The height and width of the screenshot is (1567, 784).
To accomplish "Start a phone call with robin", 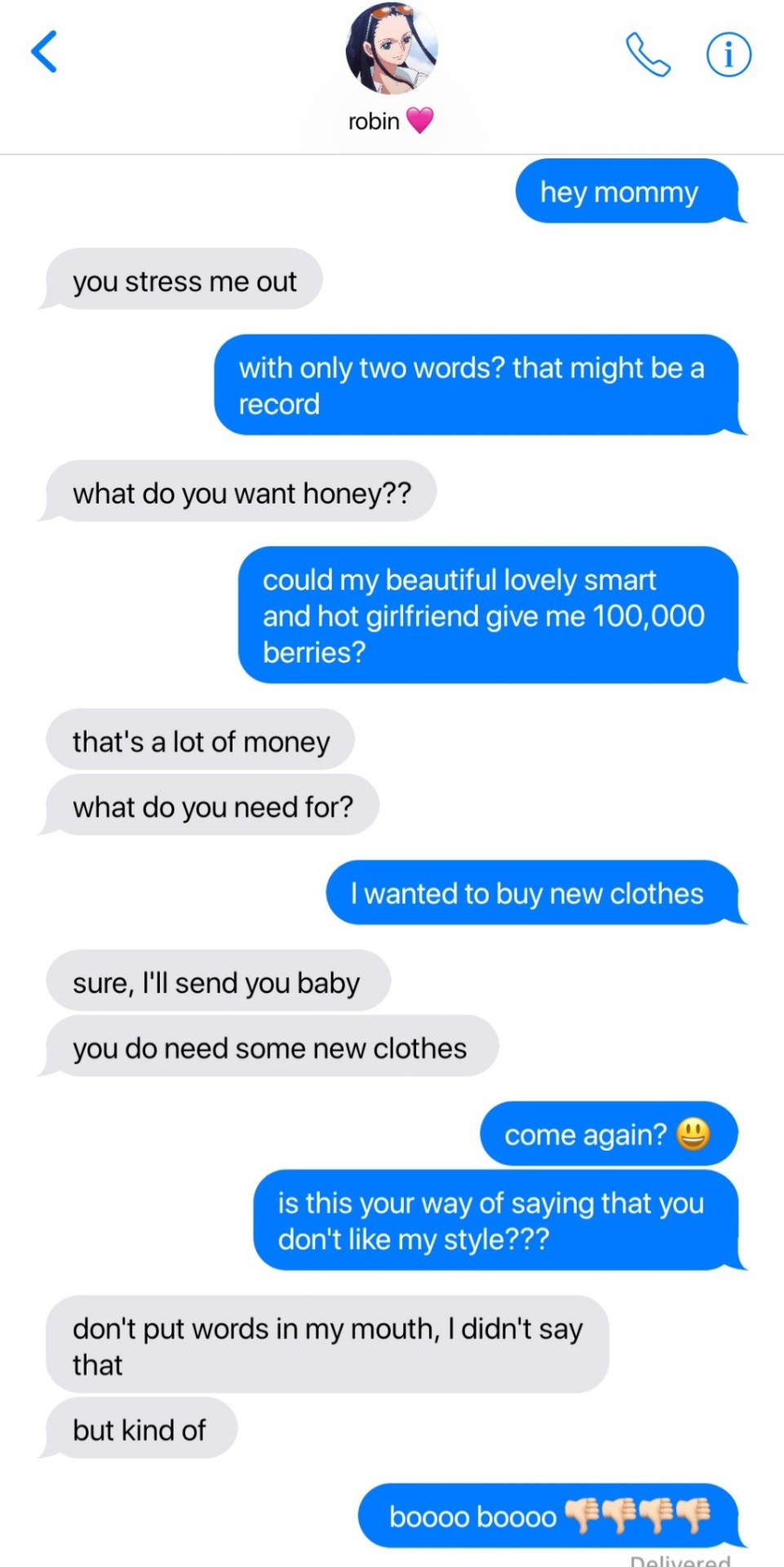I will click(x=648, y=55).
